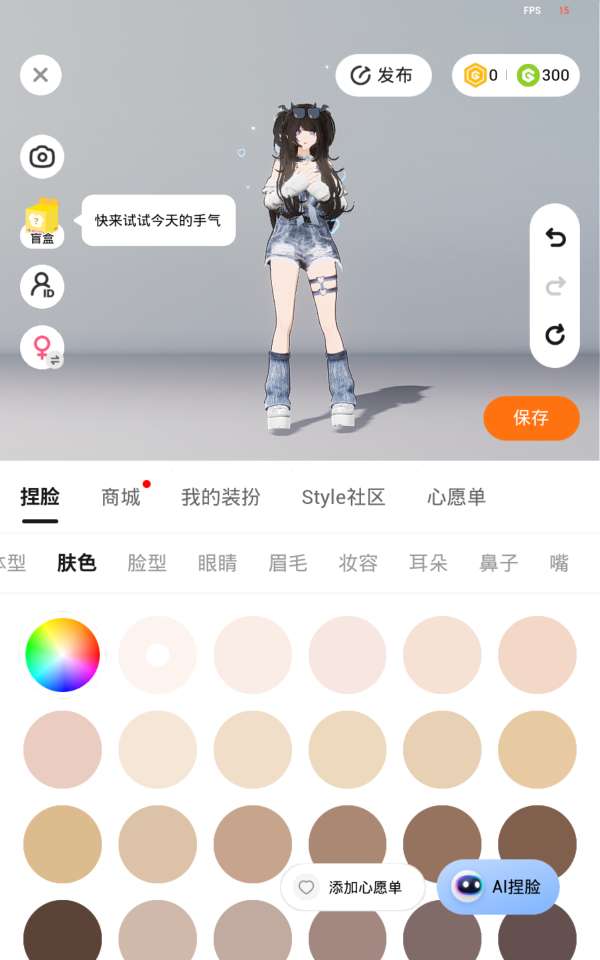Save the avatar with 保存
The image size is (600, 960).
(531, 418)
